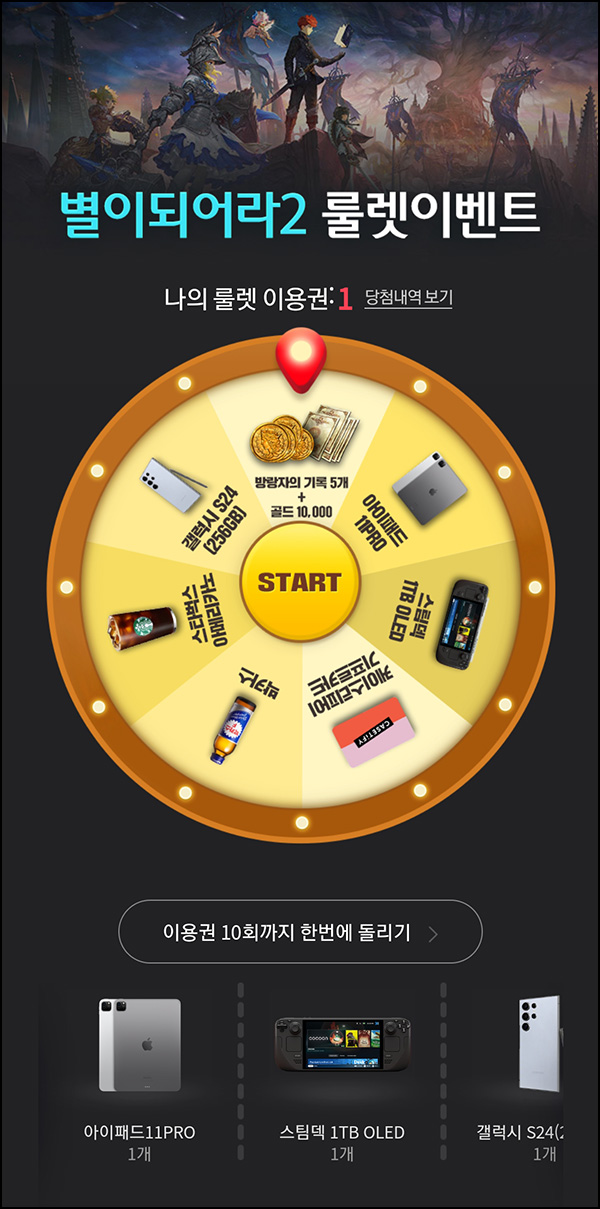Select 이용권 10회까지 한번에 돌리기
600x1209 pixels.
300,933
